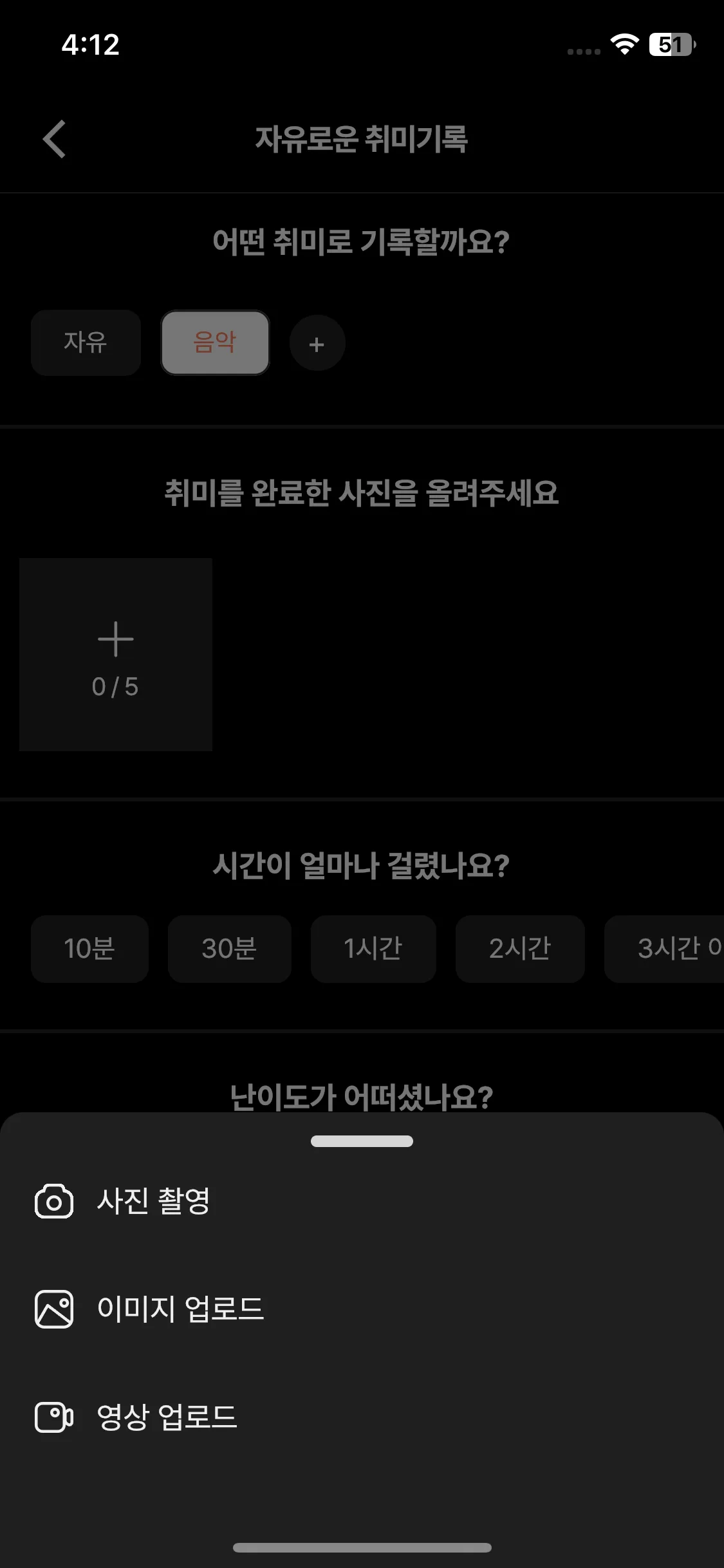Select the 음악 hobby chip

215,342
